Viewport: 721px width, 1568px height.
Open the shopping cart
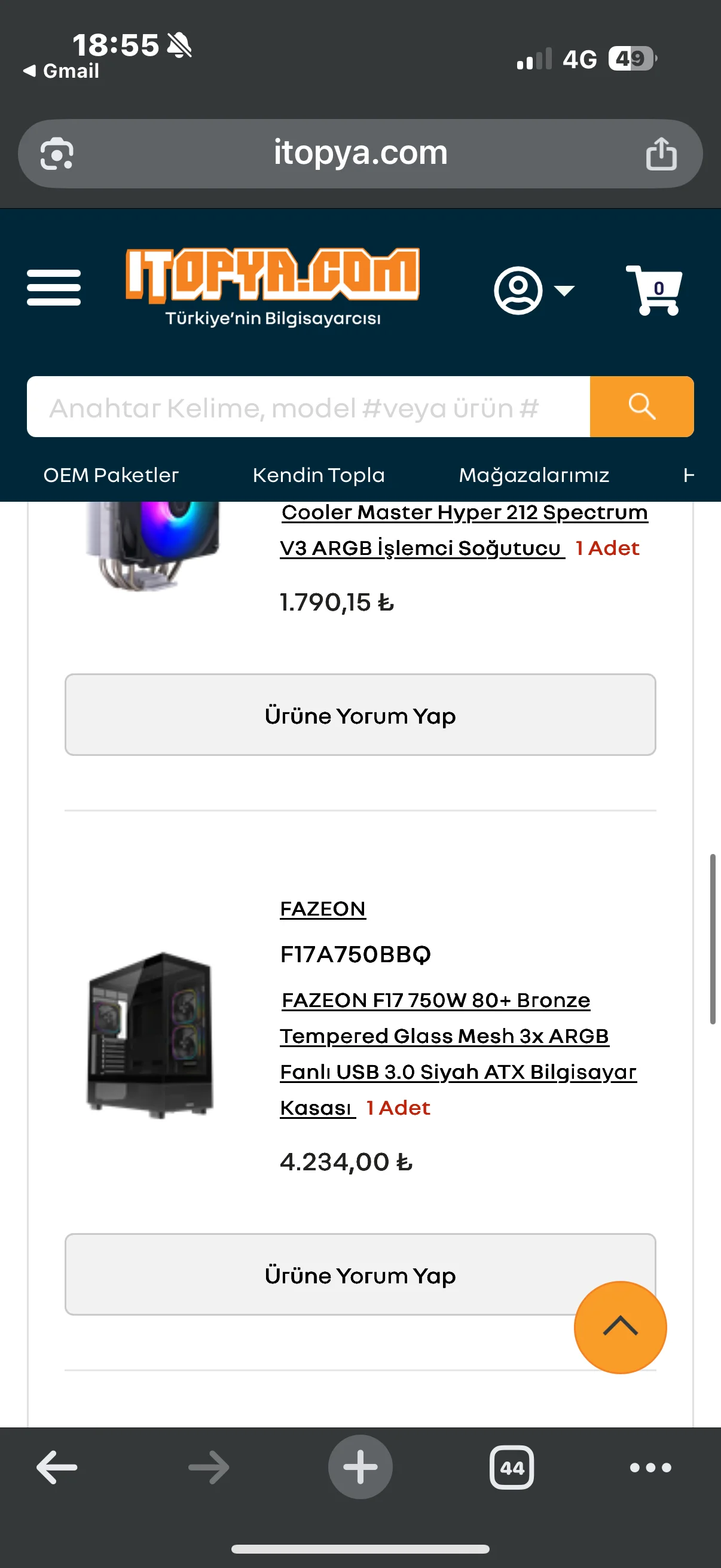(x=655, y=289)
